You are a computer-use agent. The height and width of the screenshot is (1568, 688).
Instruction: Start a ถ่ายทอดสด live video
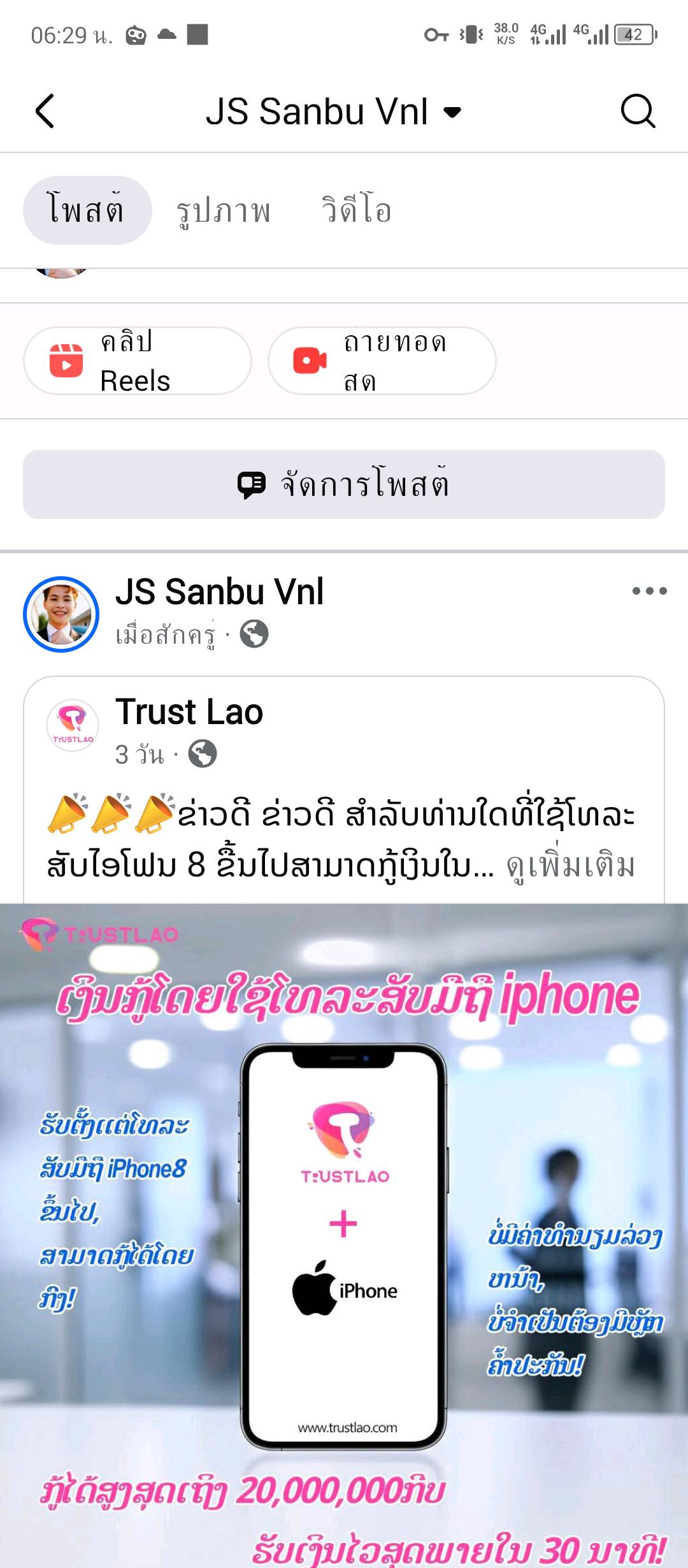tap(382, 361)
